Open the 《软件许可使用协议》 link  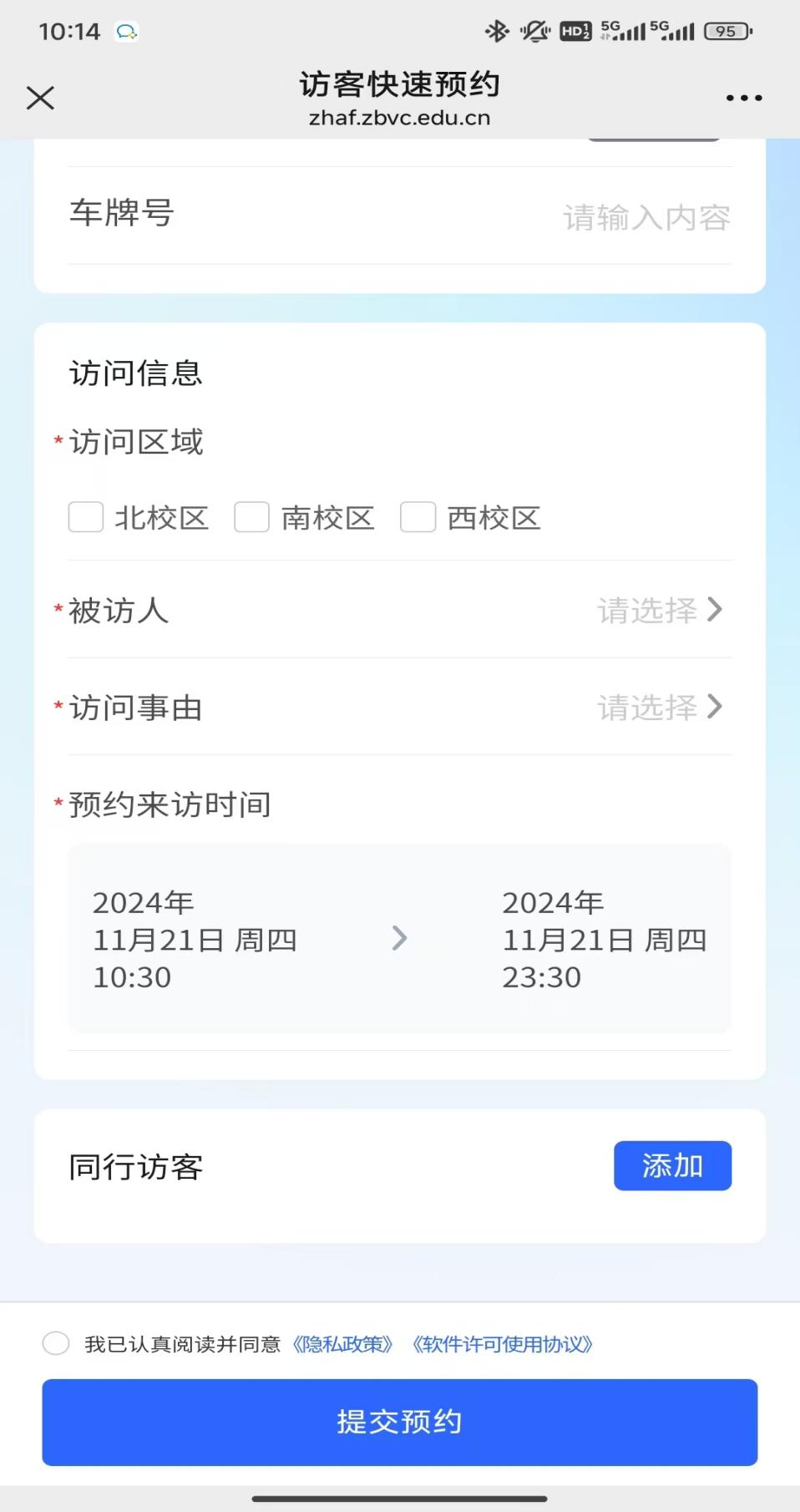[503, 1344]
